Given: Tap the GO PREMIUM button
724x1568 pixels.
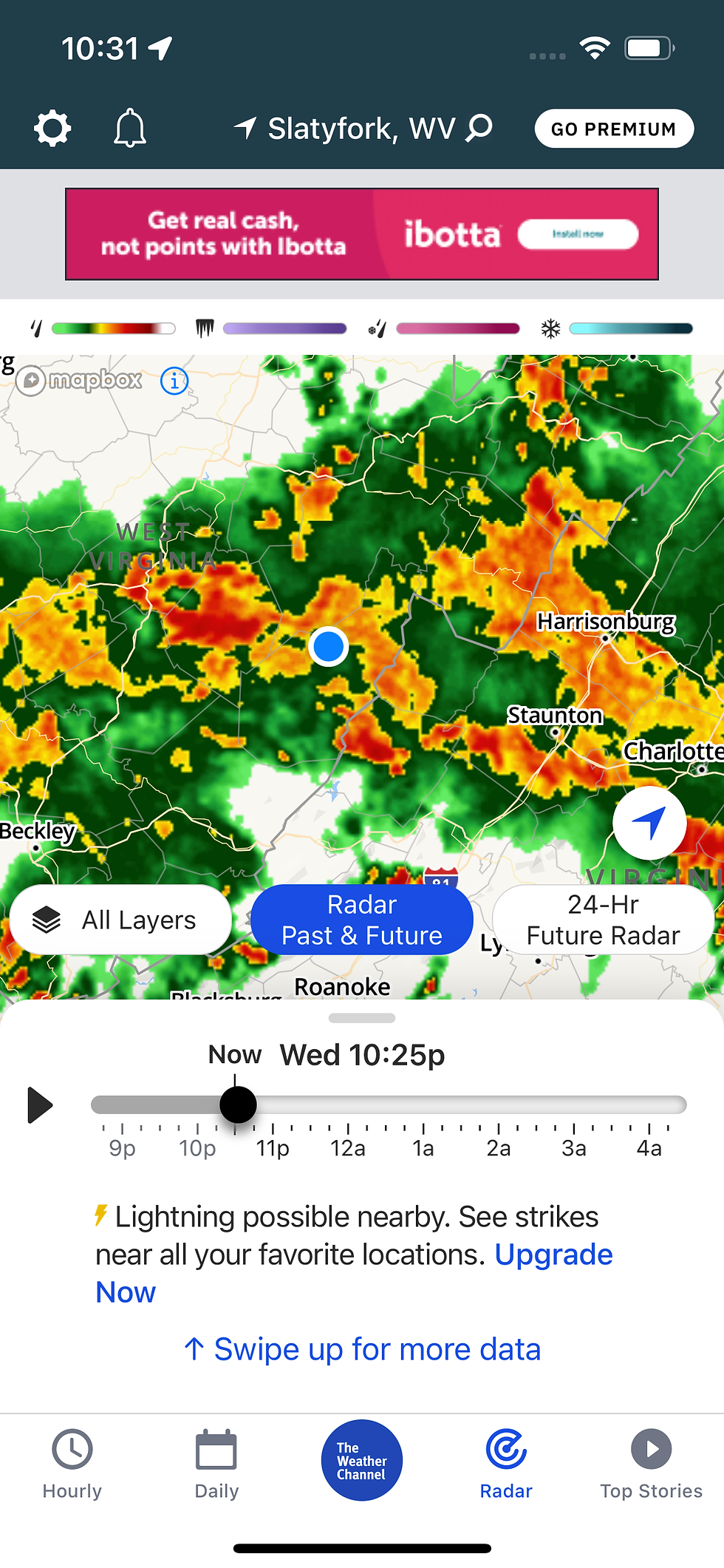Looking at the screenshot, I should [x=613, y=129].
